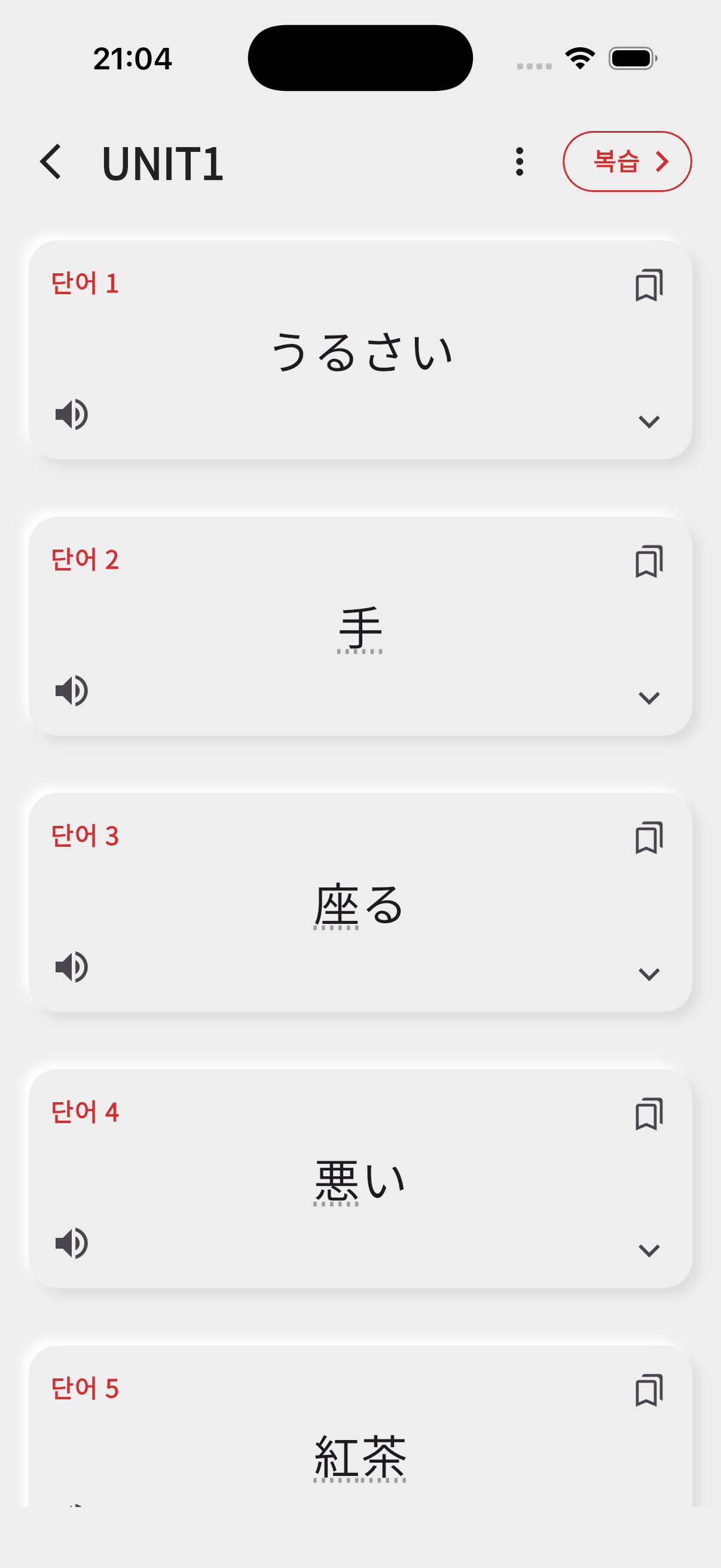Play pronunciation audio for うるさい
This screenshot has width=721, height=1568.
coord(71,416)
